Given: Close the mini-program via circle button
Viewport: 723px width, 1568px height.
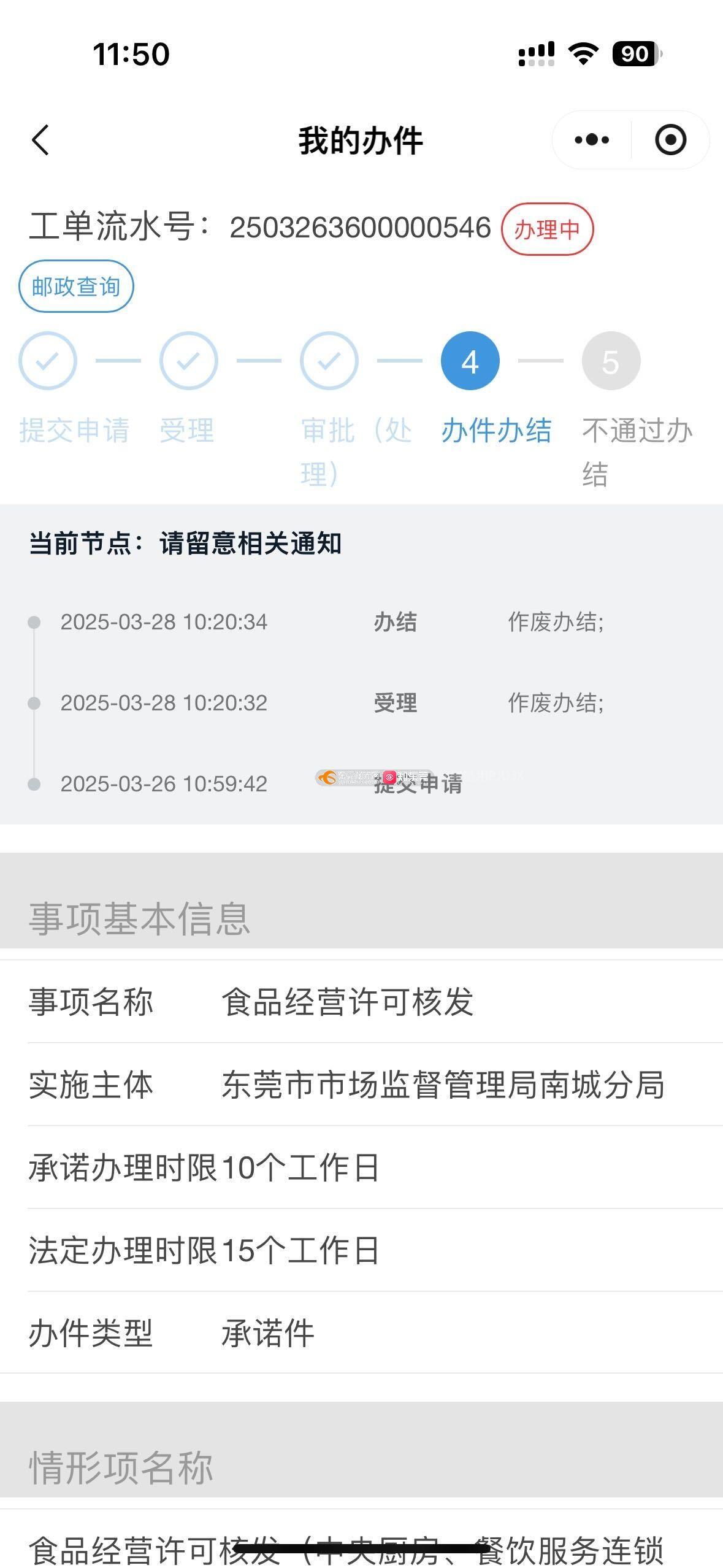Looking at the screenshot, I should pyautogui.click(x=670, y=140).
